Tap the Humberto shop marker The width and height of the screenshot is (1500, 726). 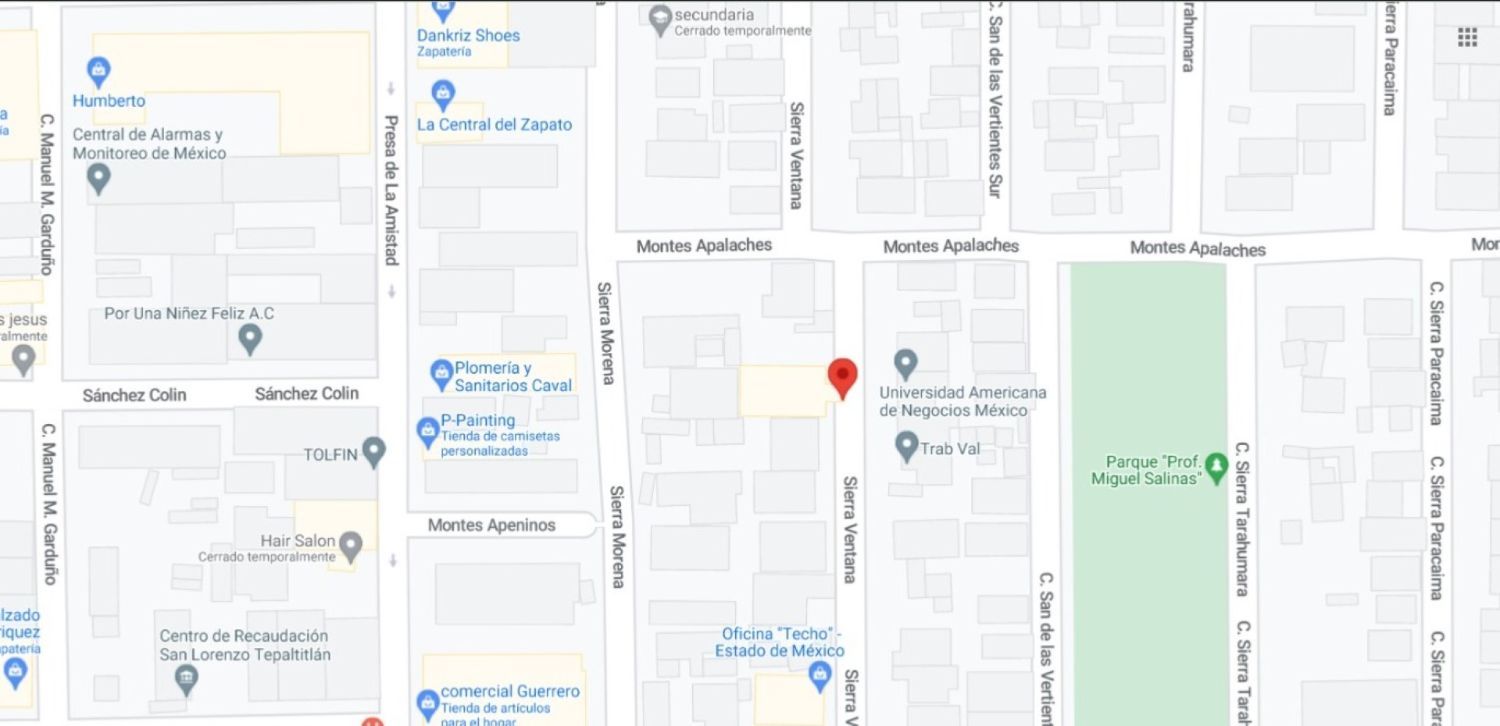click(98, 71)
